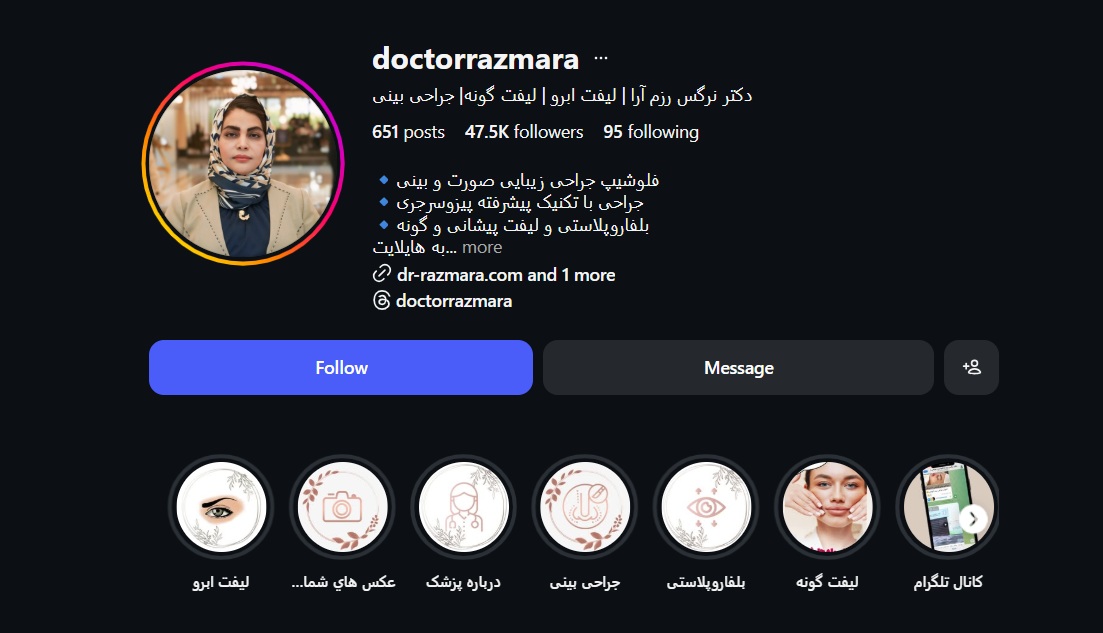Show next highlights with arrow
This screenshot has width=1103, height=633.
974,518
